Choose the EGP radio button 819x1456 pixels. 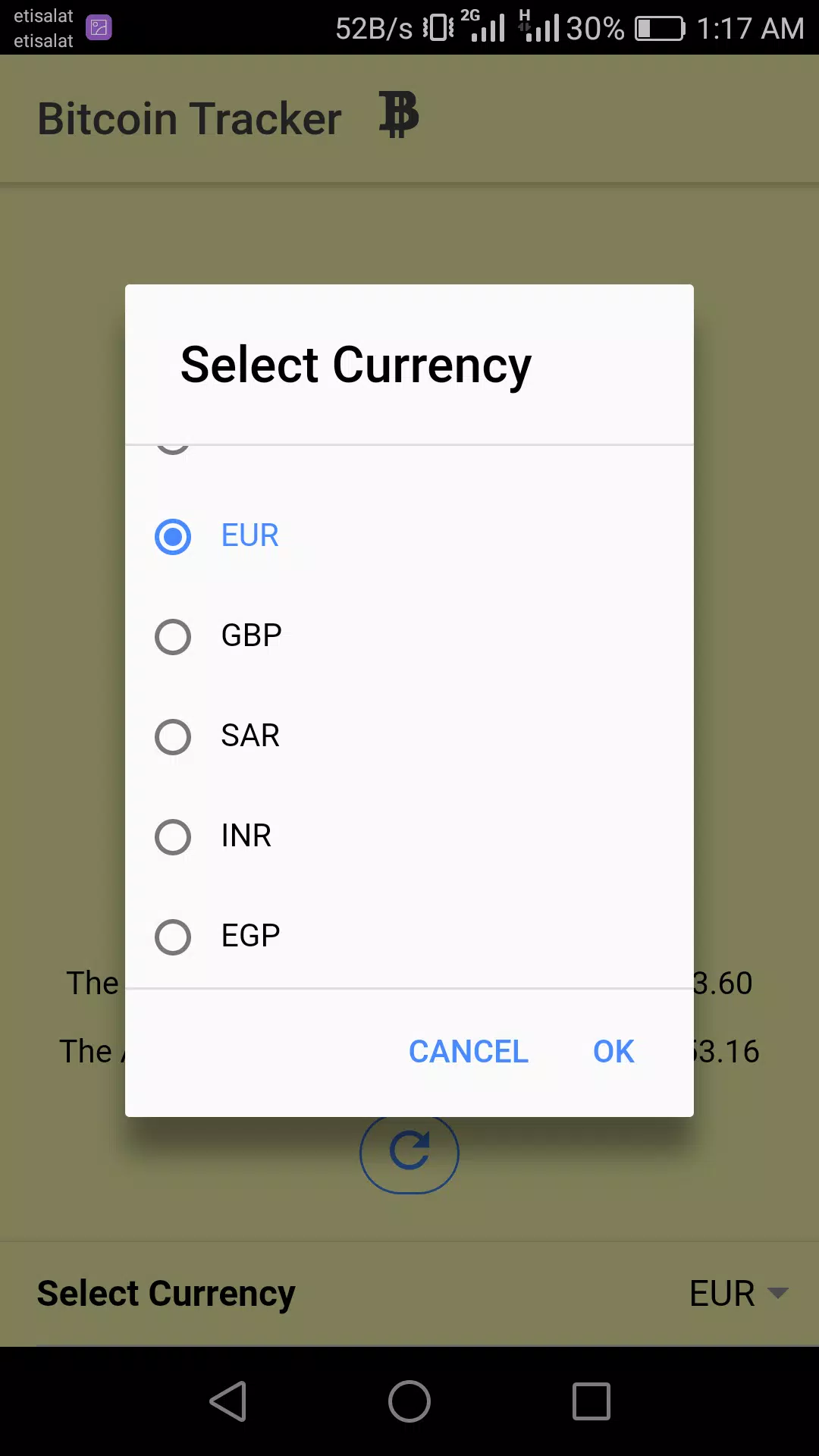(409, 937)
